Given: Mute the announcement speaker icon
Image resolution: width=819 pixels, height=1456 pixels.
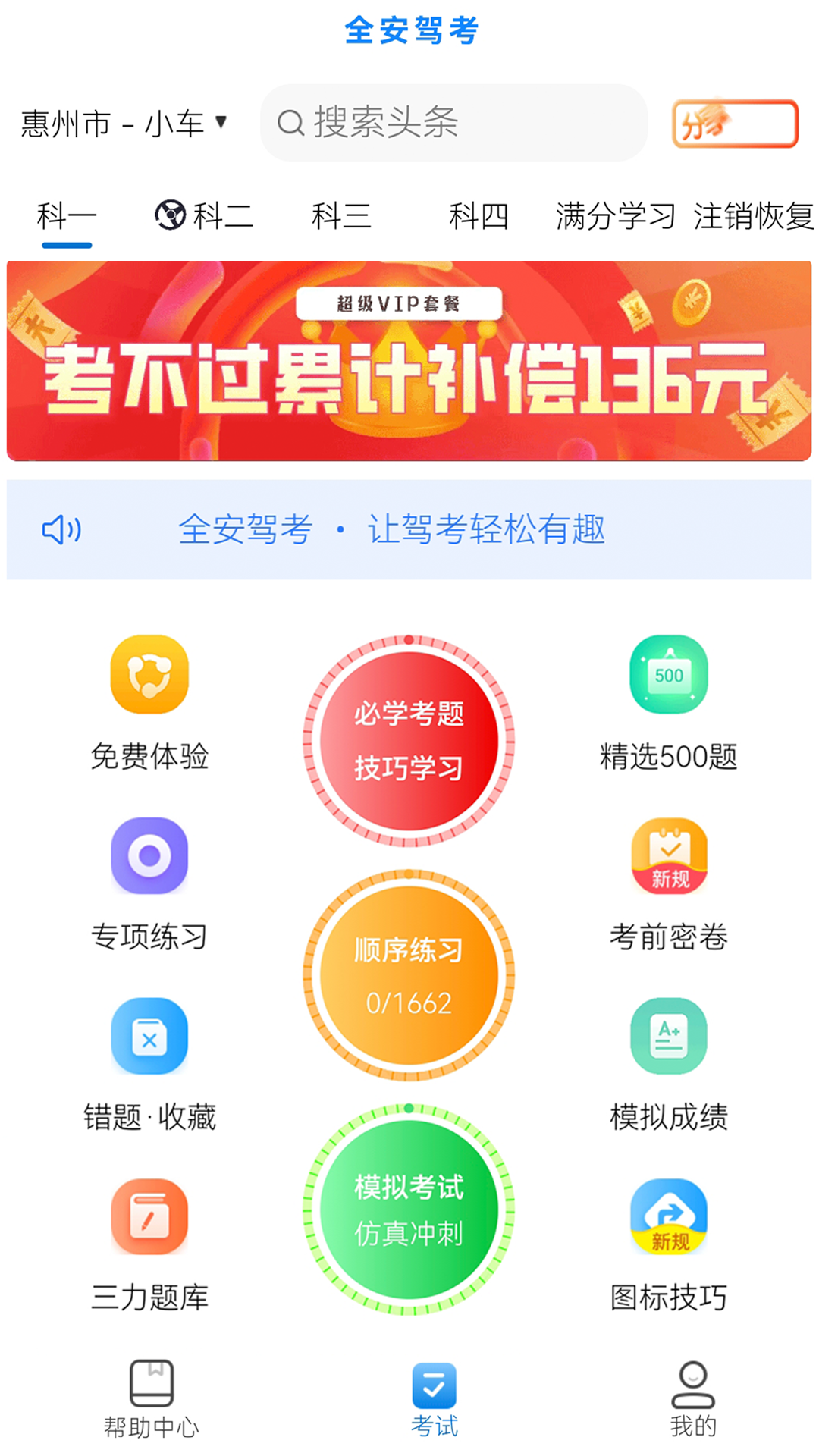Looking at the screenshot, I should 63,529.
